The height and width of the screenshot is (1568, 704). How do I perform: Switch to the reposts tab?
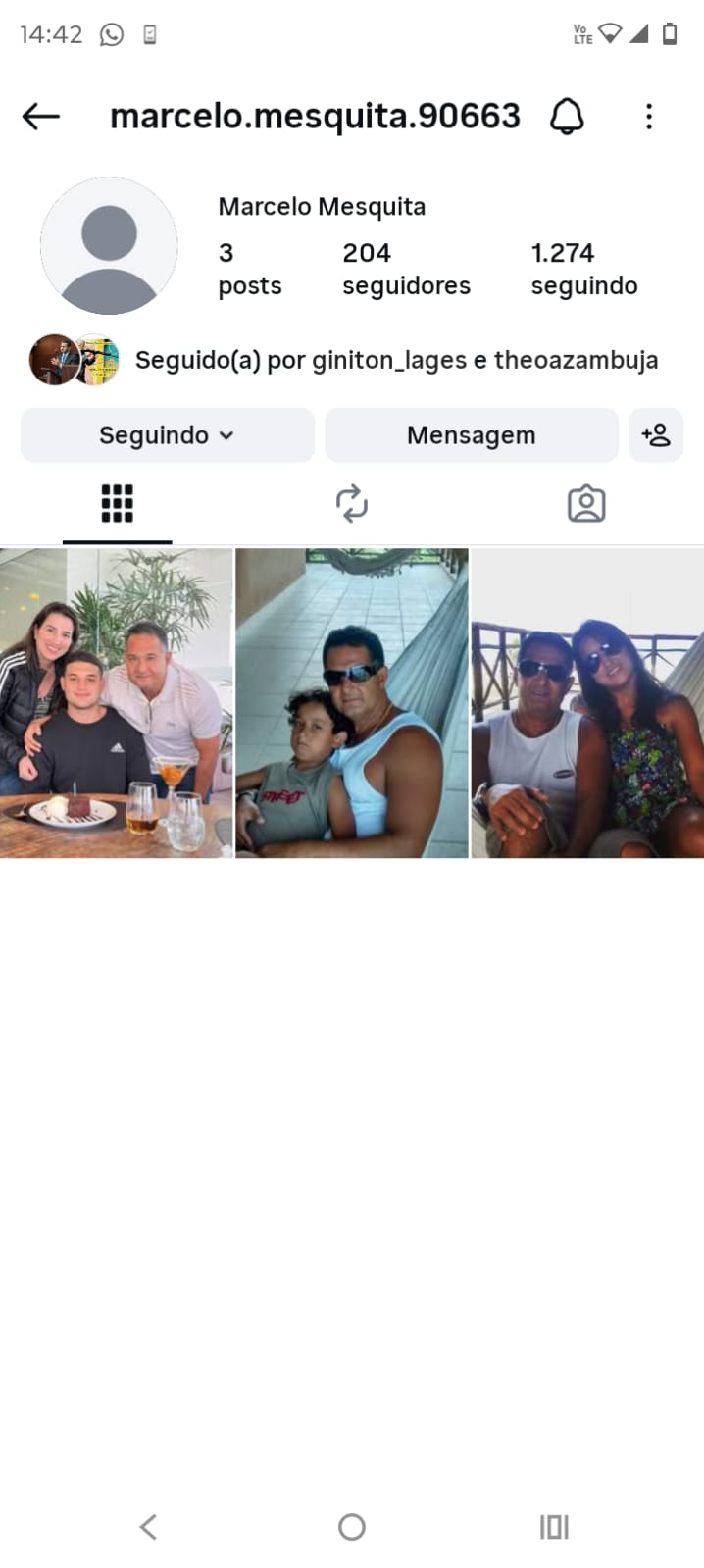click(x=351, y=504)
